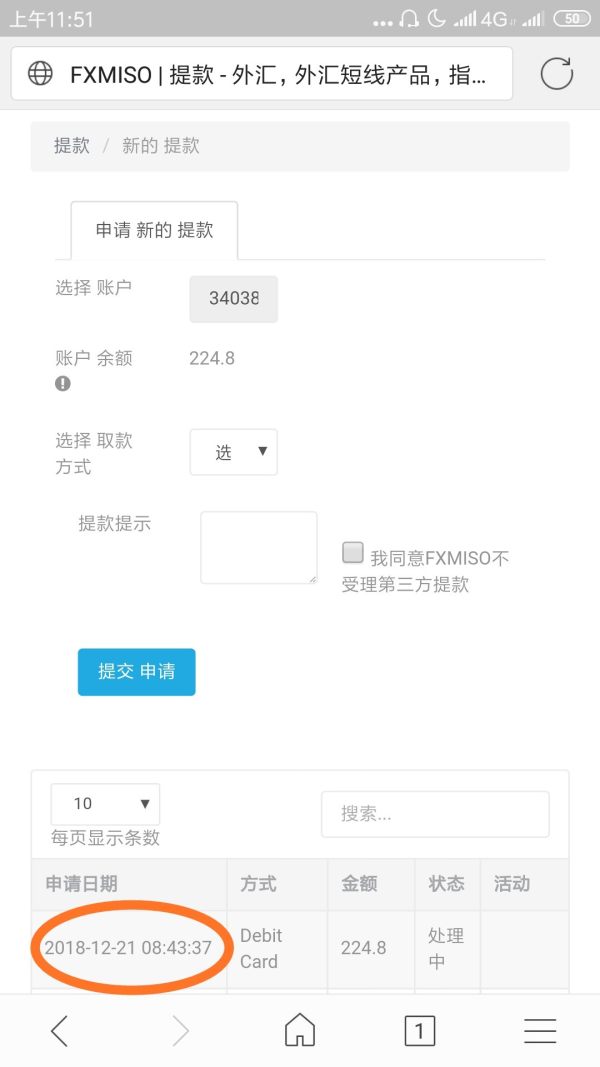Image resolution: width=600 pixels, height=1067 pixels.
Task: Select the 申请 新的 提款 tab
Action: coord(154,230)
